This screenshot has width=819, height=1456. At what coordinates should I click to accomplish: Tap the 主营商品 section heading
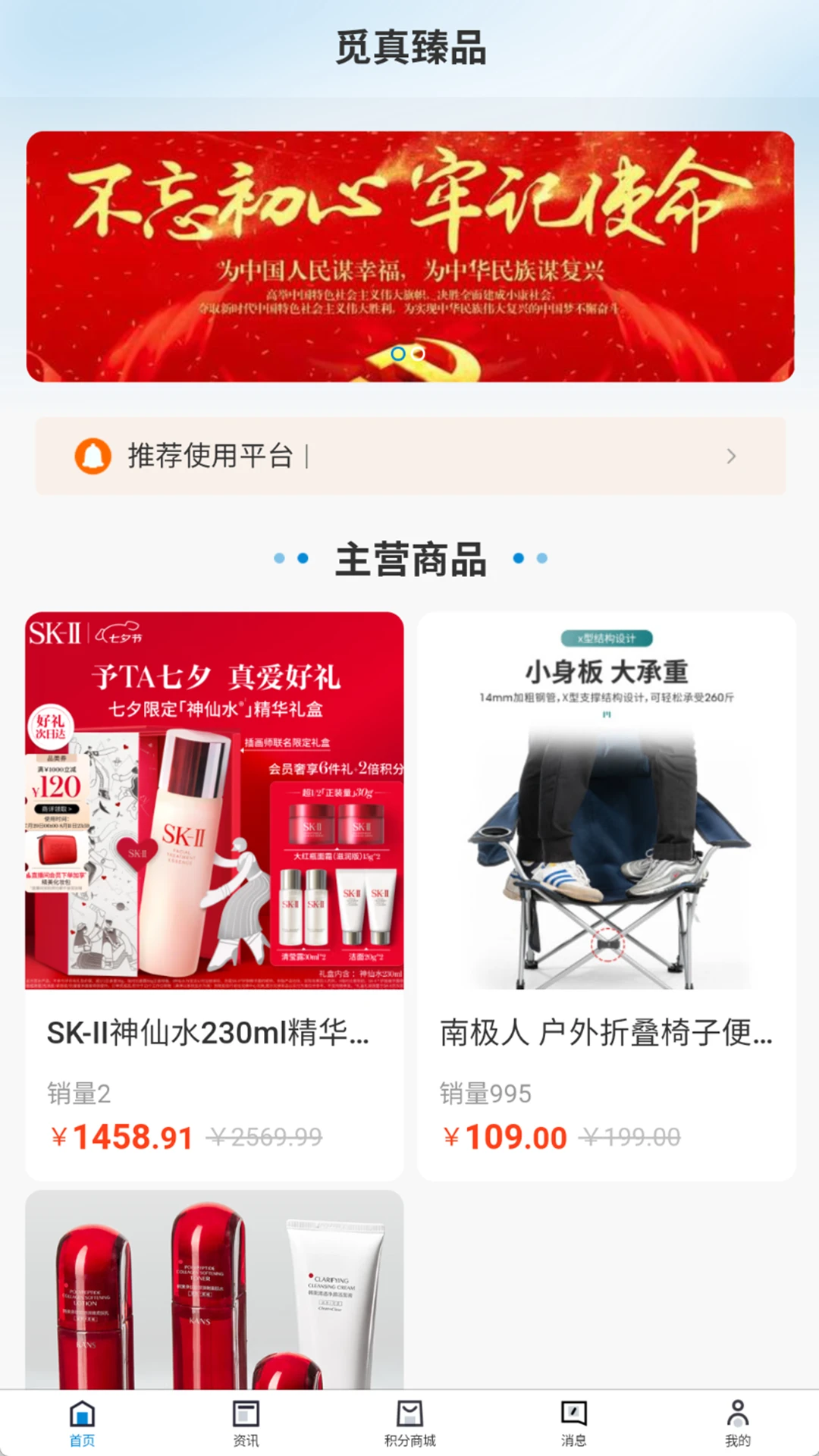click(x=409, y=558)
